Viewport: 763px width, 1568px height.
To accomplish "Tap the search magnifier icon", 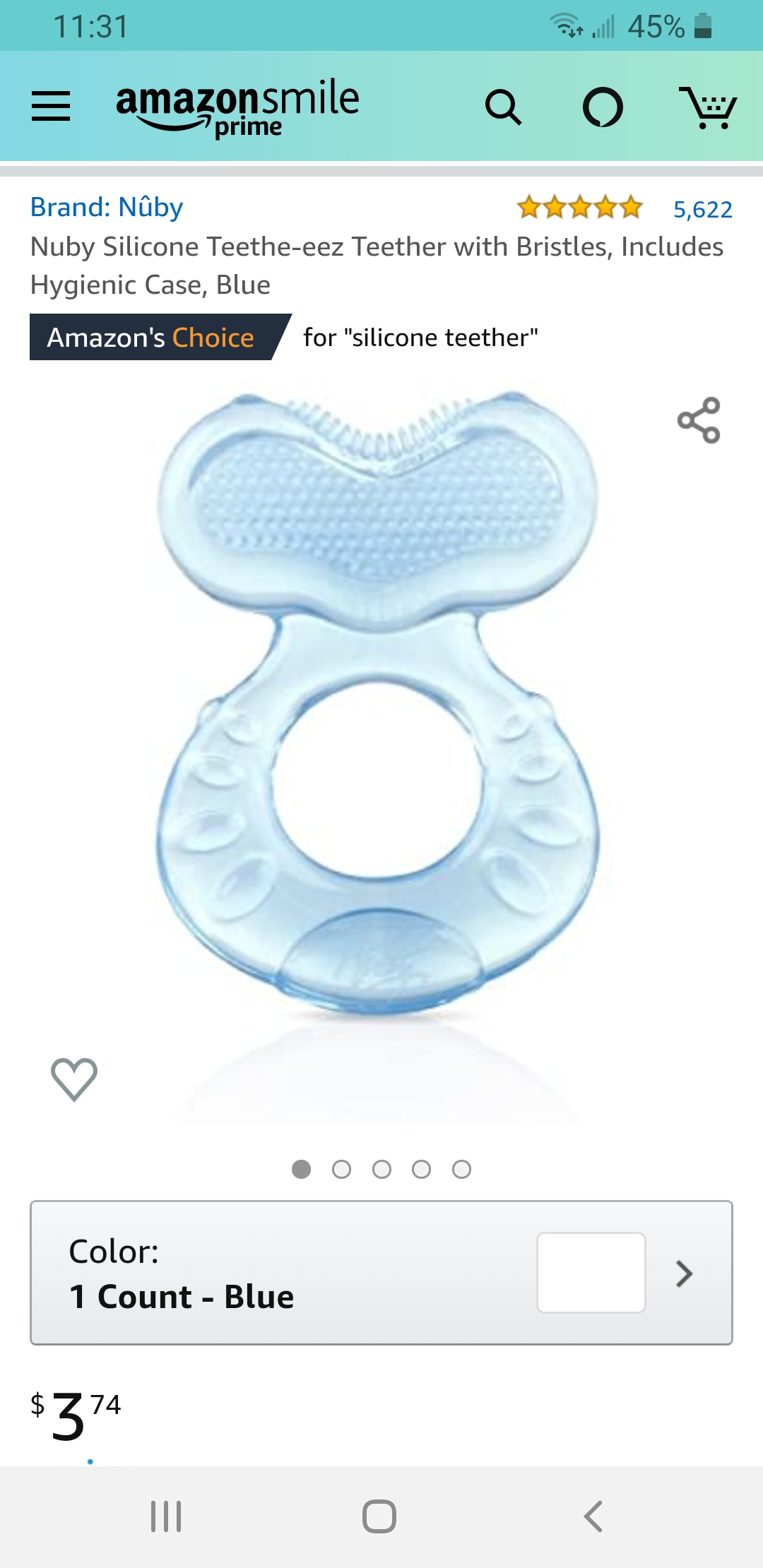I will [503, 107].
